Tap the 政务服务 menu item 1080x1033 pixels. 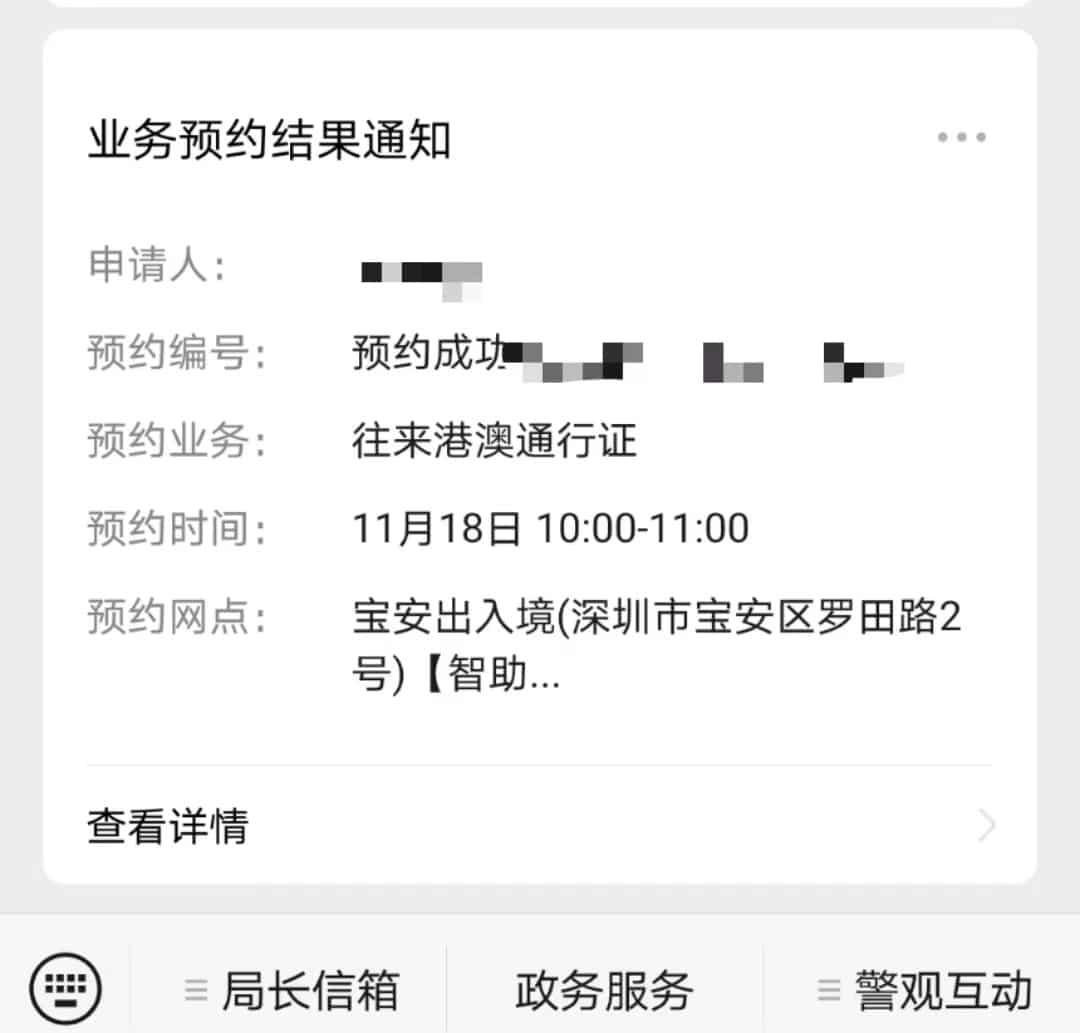point(604,990)
